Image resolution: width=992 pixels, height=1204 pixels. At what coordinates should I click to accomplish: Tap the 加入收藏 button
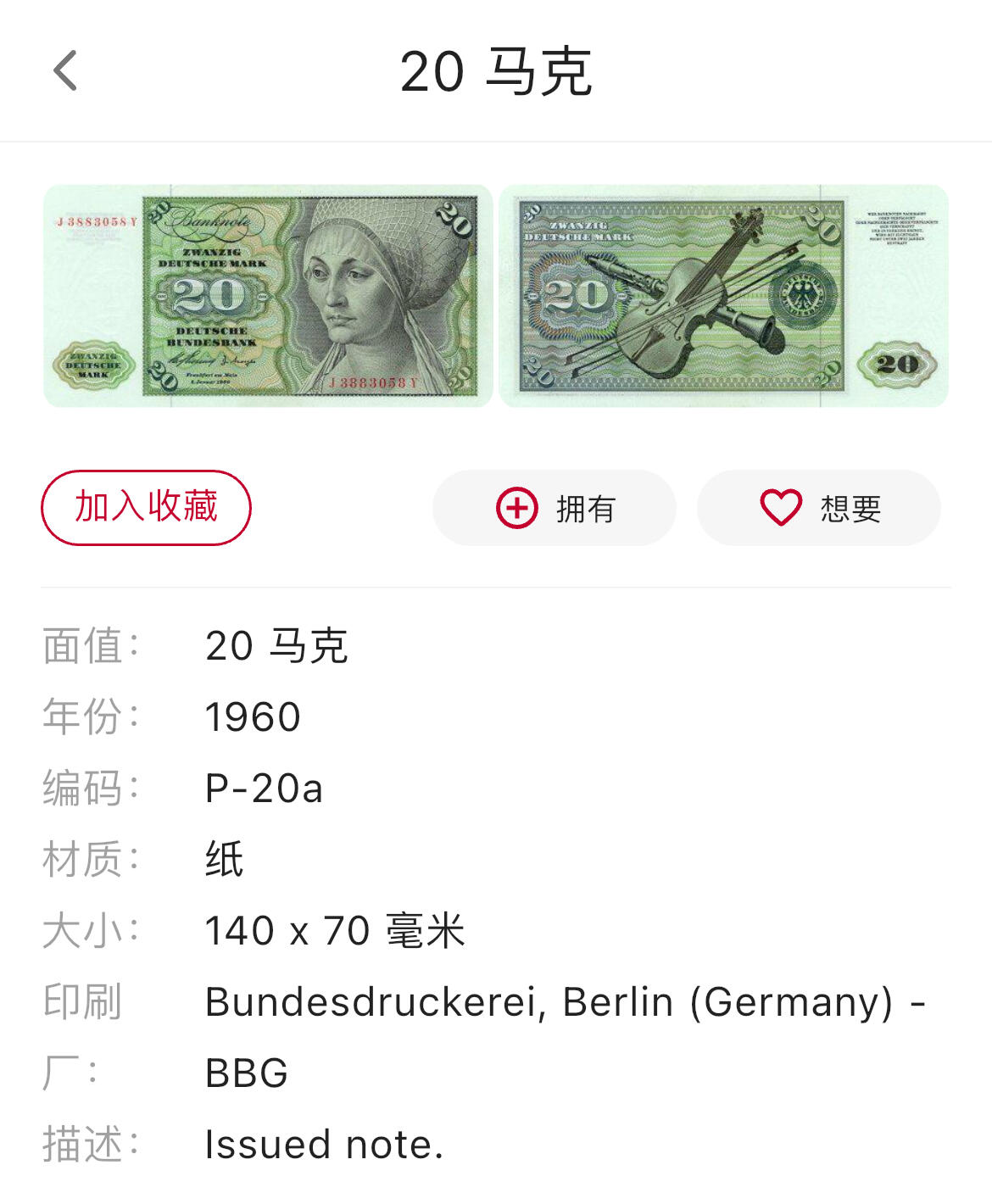(146, 507)
